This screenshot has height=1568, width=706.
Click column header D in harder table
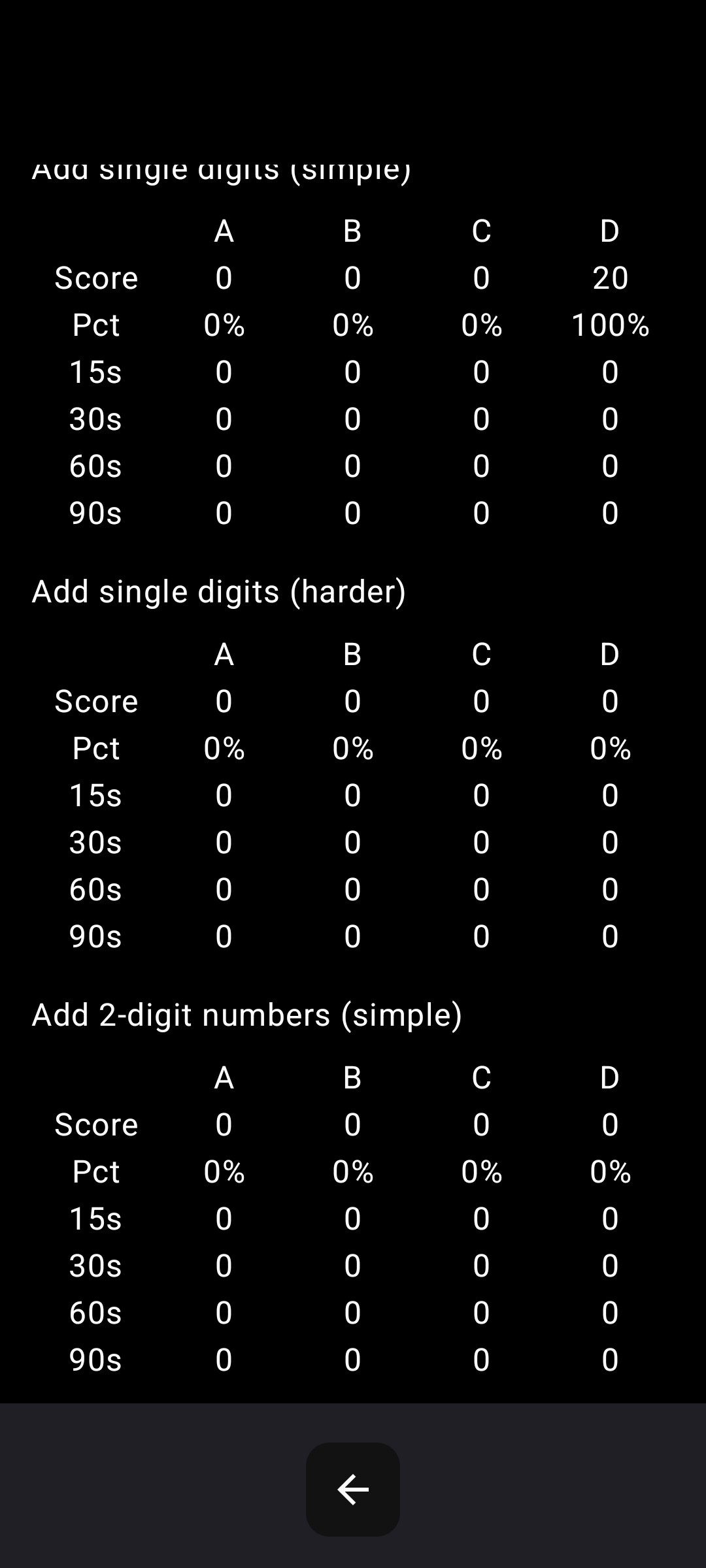pos(609,654)
